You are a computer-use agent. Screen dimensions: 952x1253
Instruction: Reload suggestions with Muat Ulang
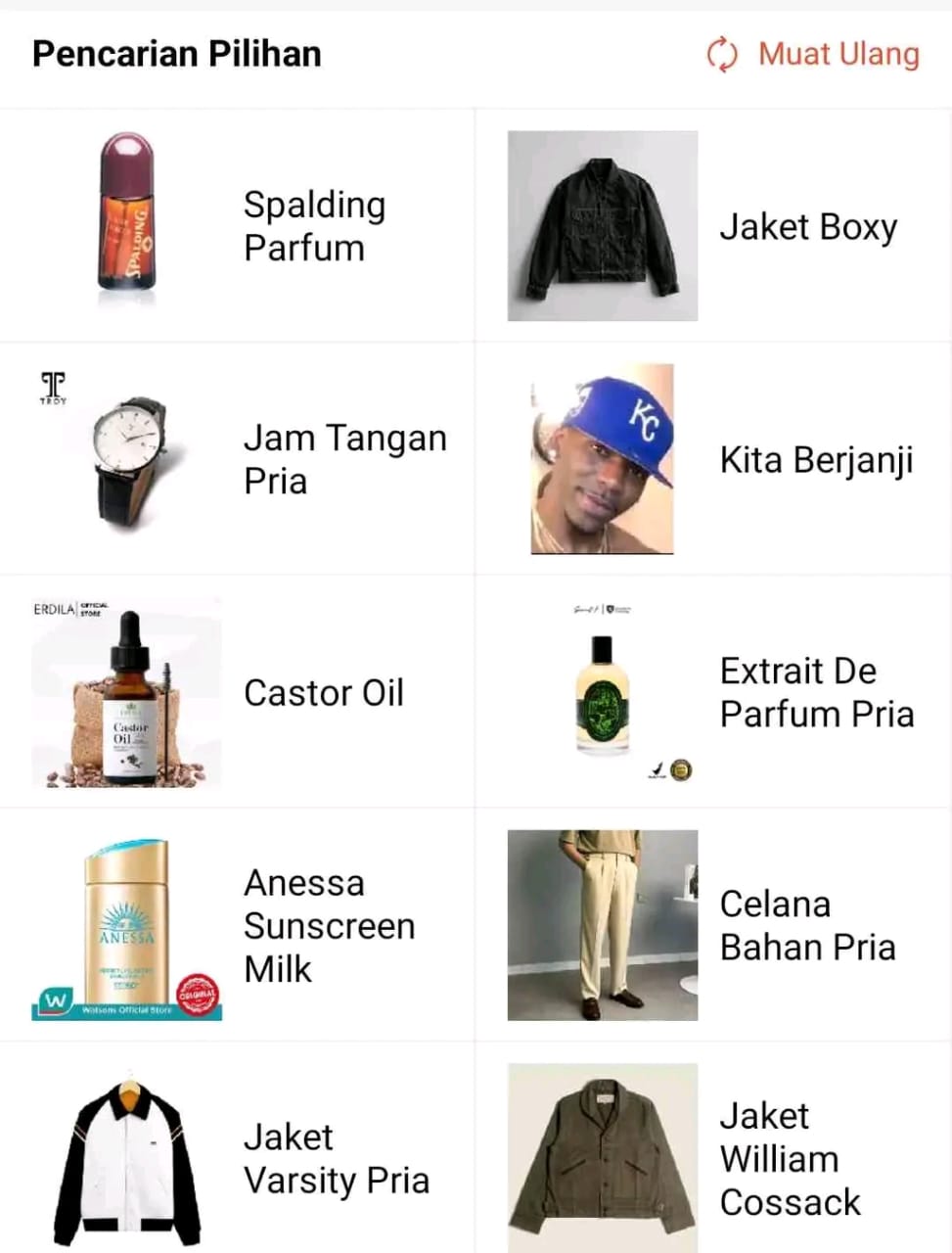(x=814, y=54)
